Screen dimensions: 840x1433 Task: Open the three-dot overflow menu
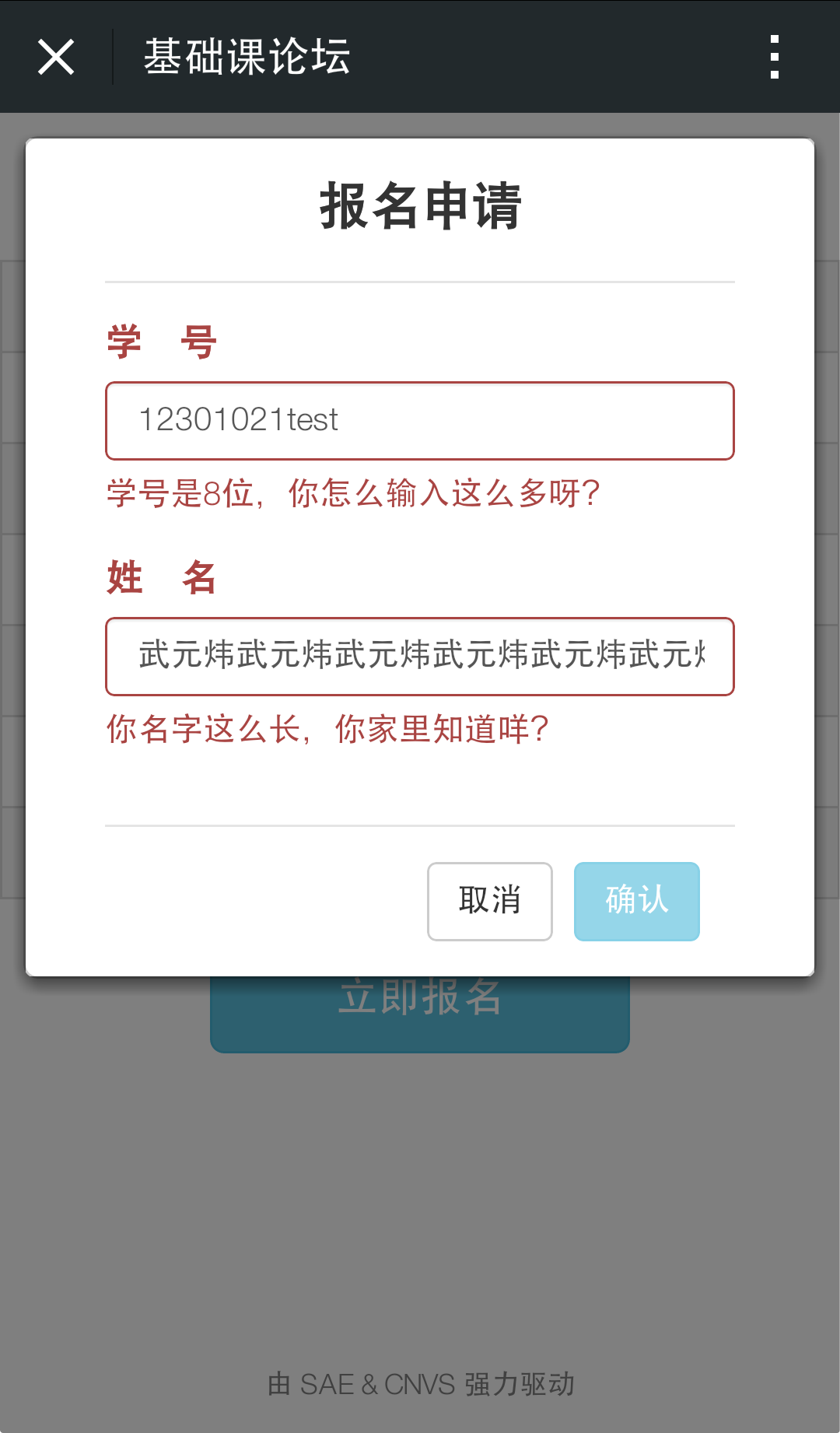pyautogui.click(x=774, y=57)
